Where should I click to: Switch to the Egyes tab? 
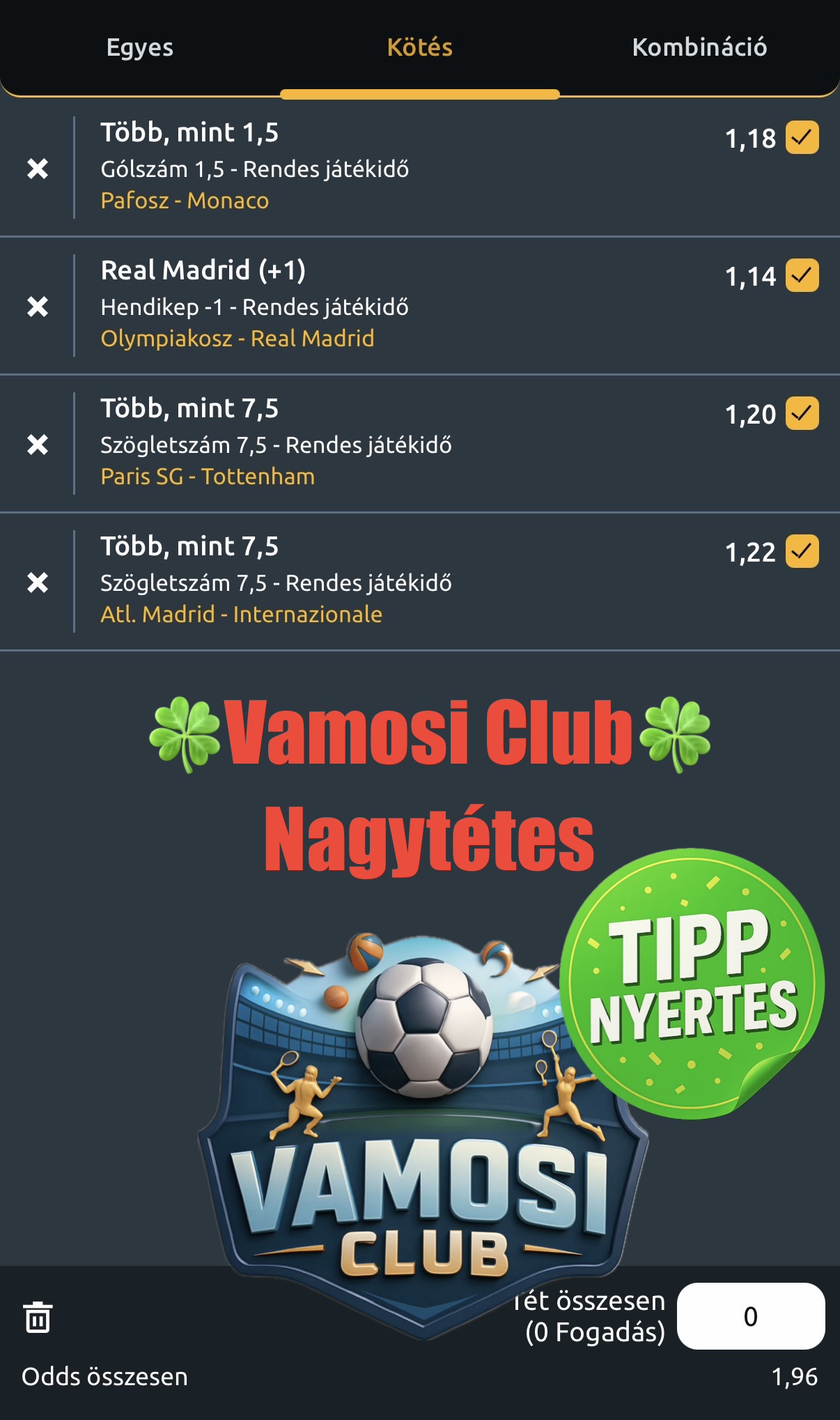(x=140, y=47)
